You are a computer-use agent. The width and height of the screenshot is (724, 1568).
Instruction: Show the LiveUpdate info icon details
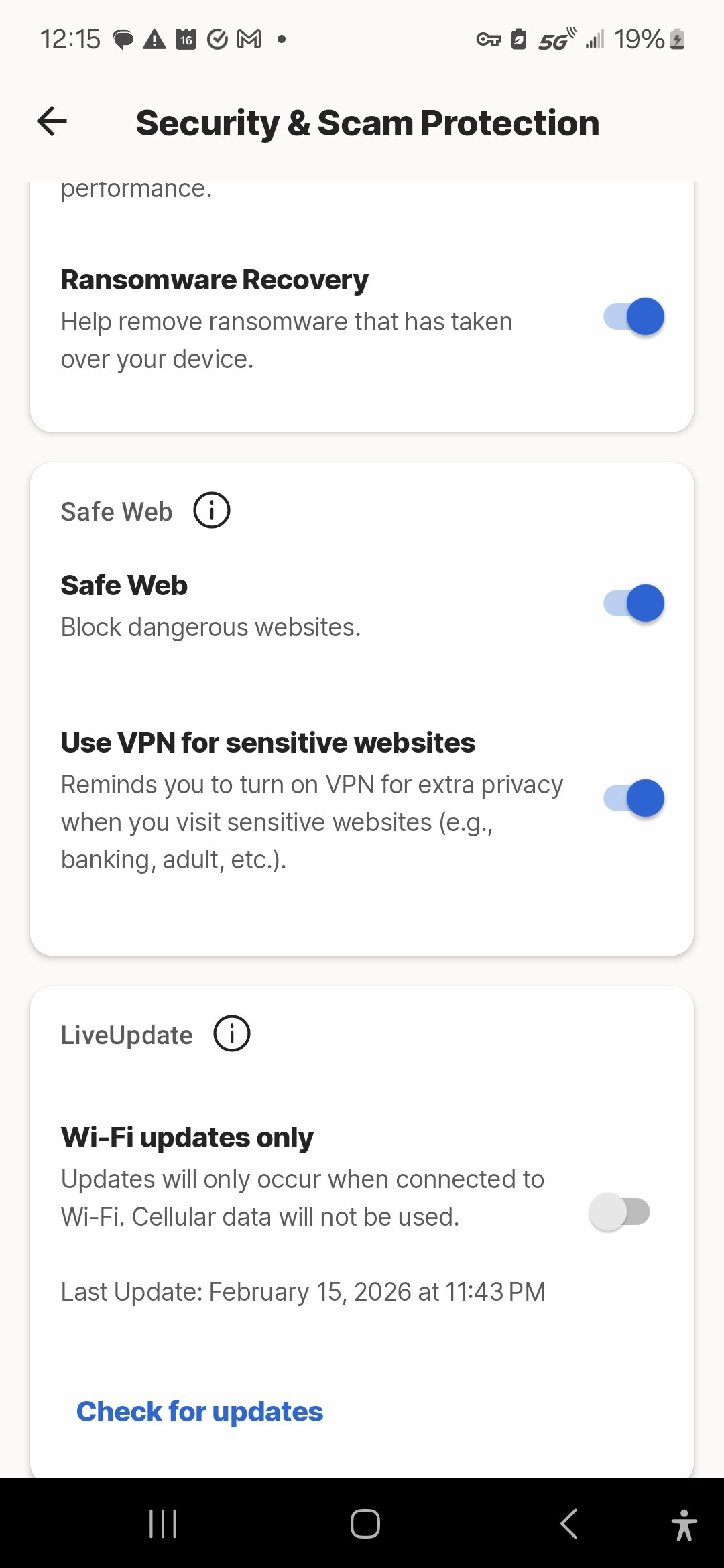pyautogui.click(x=232, y=1034)
